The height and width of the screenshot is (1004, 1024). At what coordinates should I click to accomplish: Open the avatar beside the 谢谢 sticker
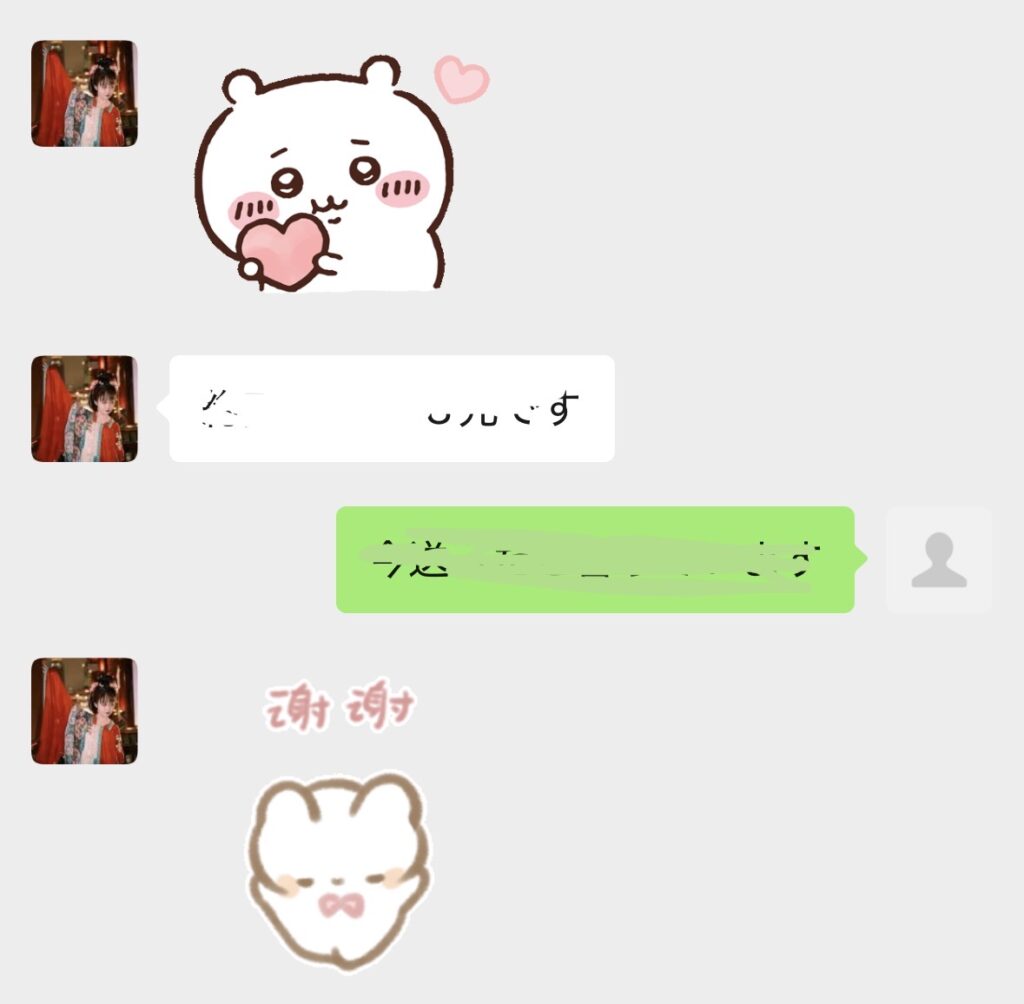[84, 710]
